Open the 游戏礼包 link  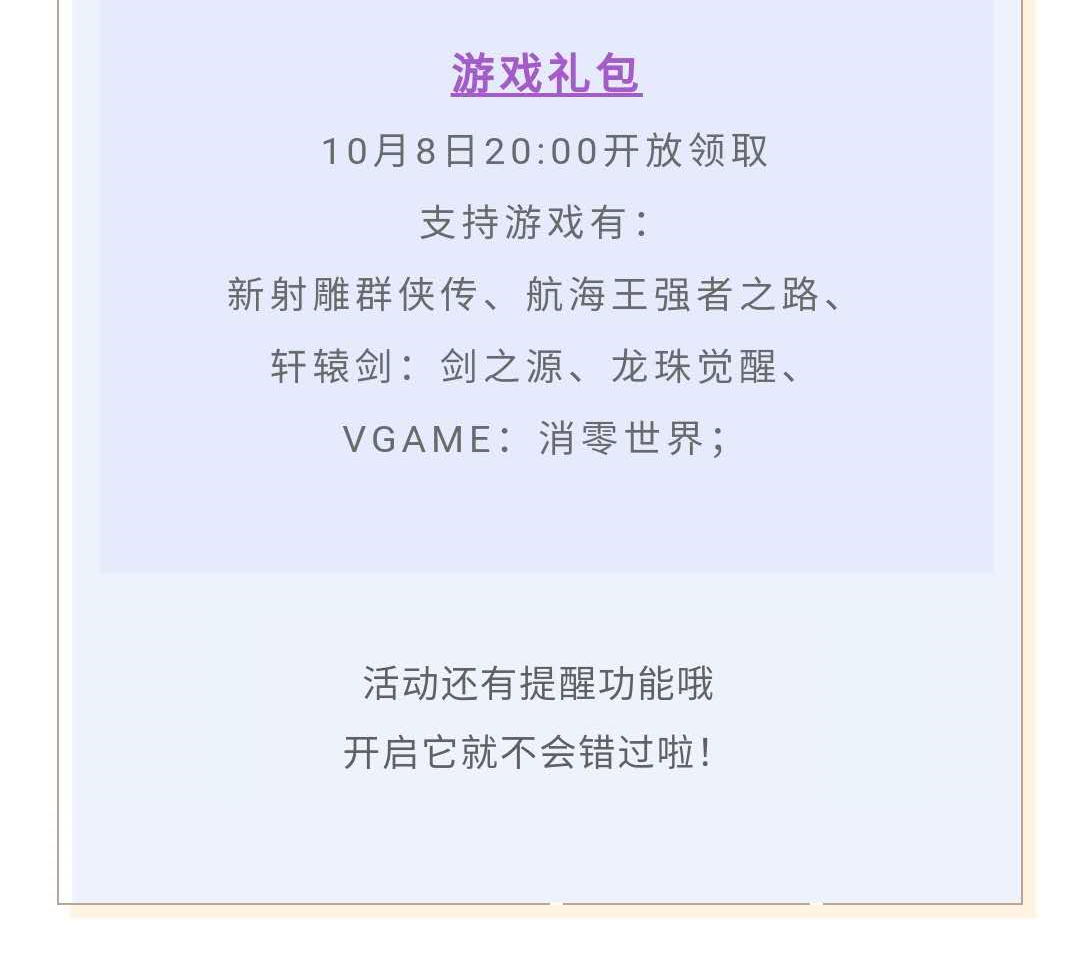click(546, 75)
